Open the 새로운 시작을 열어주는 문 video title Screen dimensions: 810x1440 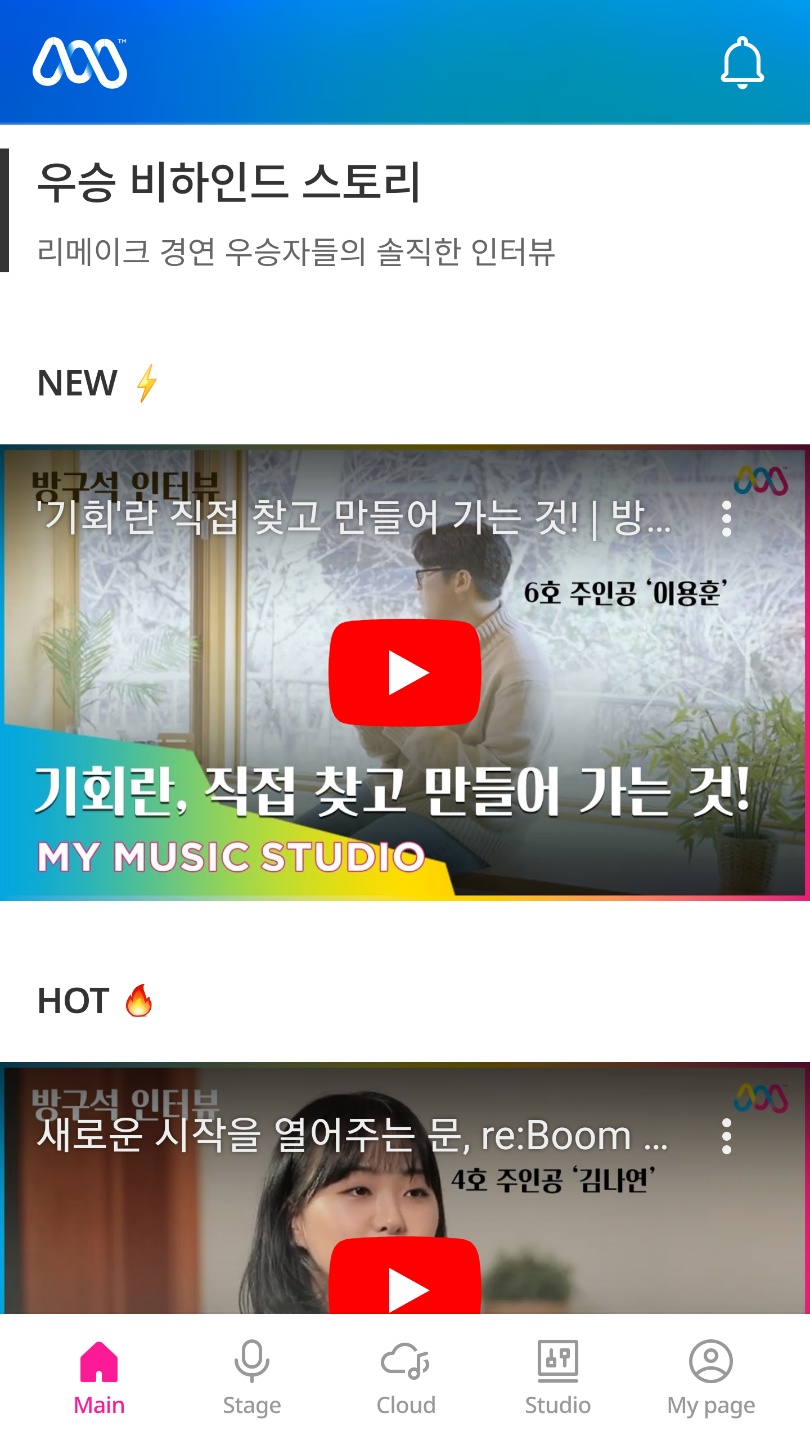pyautogui.click(x=352, y=1136)
